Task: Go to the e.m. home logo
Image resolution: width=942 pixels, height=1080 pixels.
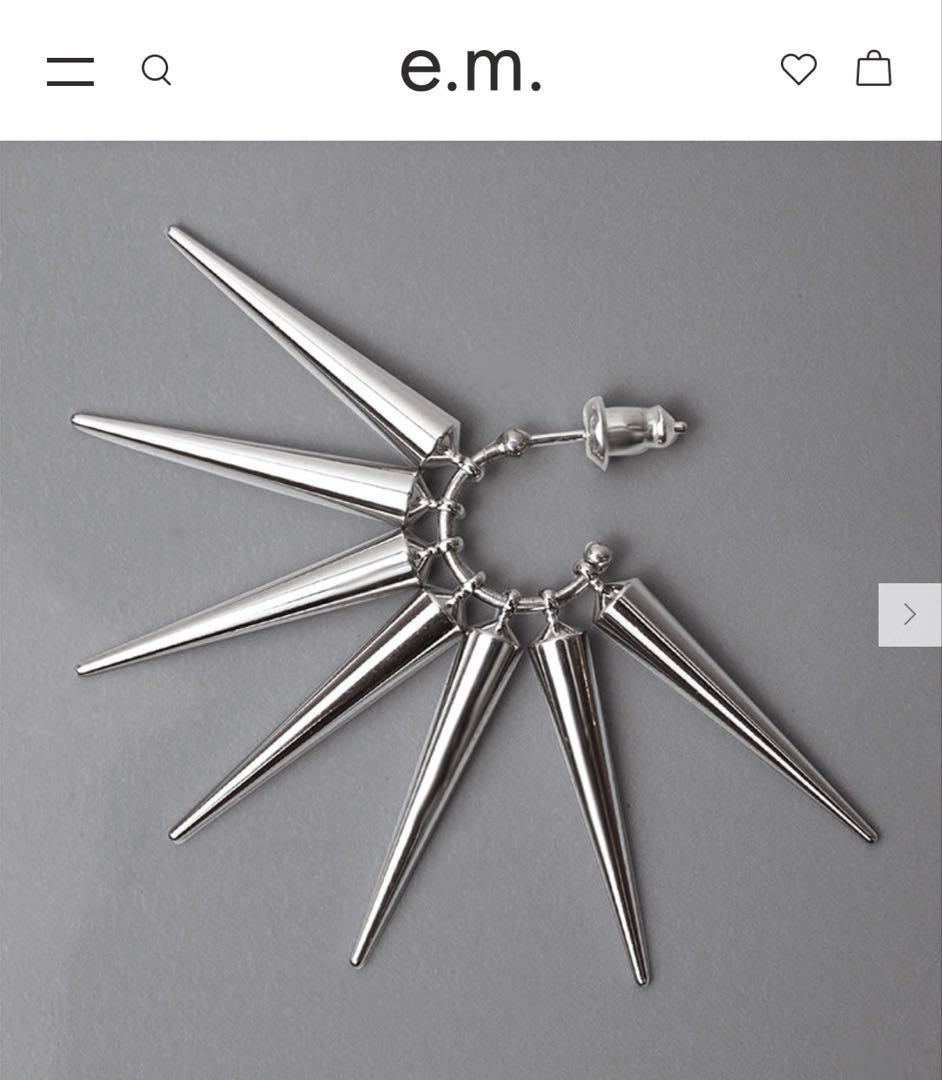Action: point(471,70)
